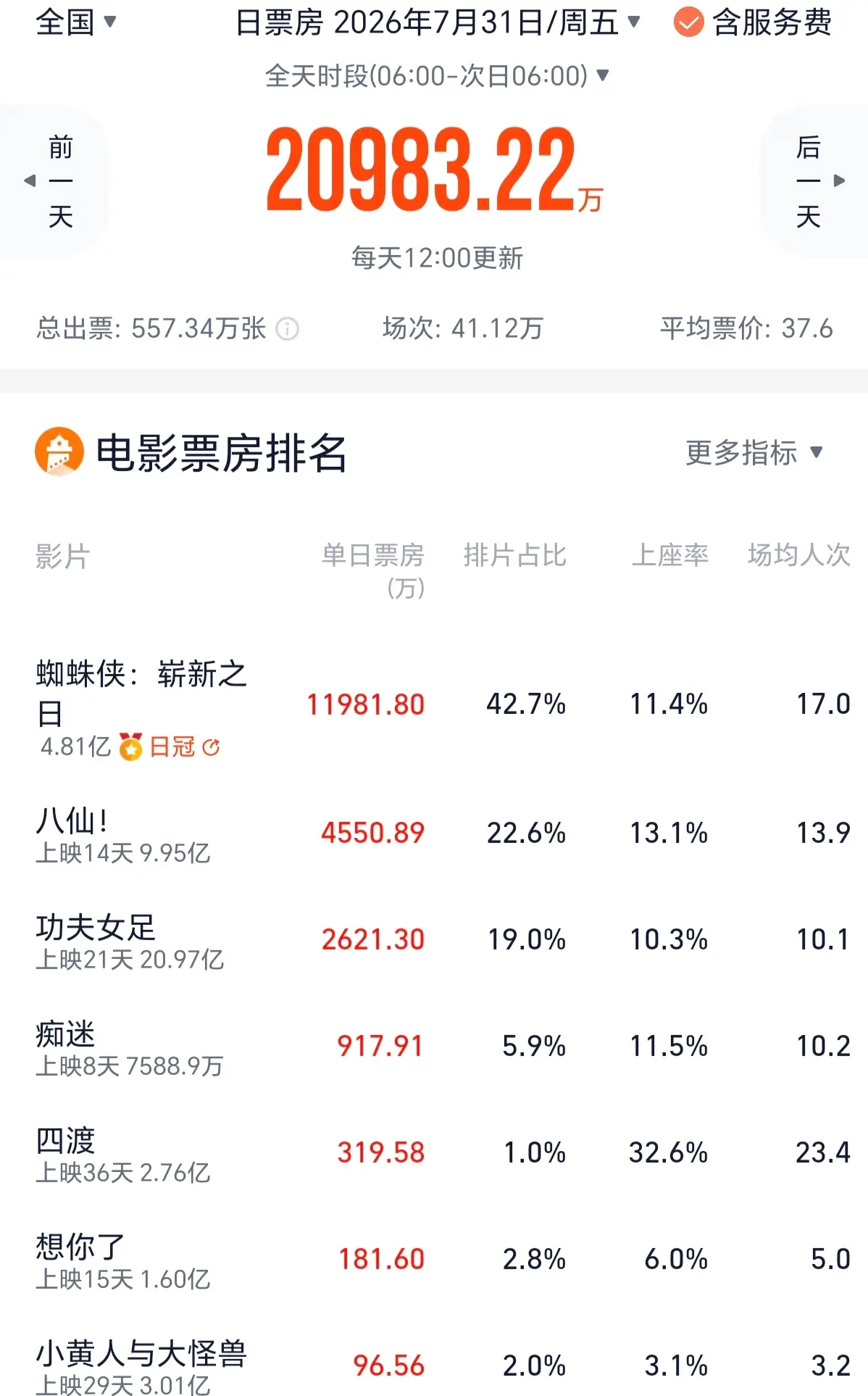Expand the 全天时段 time range picker

[x=437, y=75]
